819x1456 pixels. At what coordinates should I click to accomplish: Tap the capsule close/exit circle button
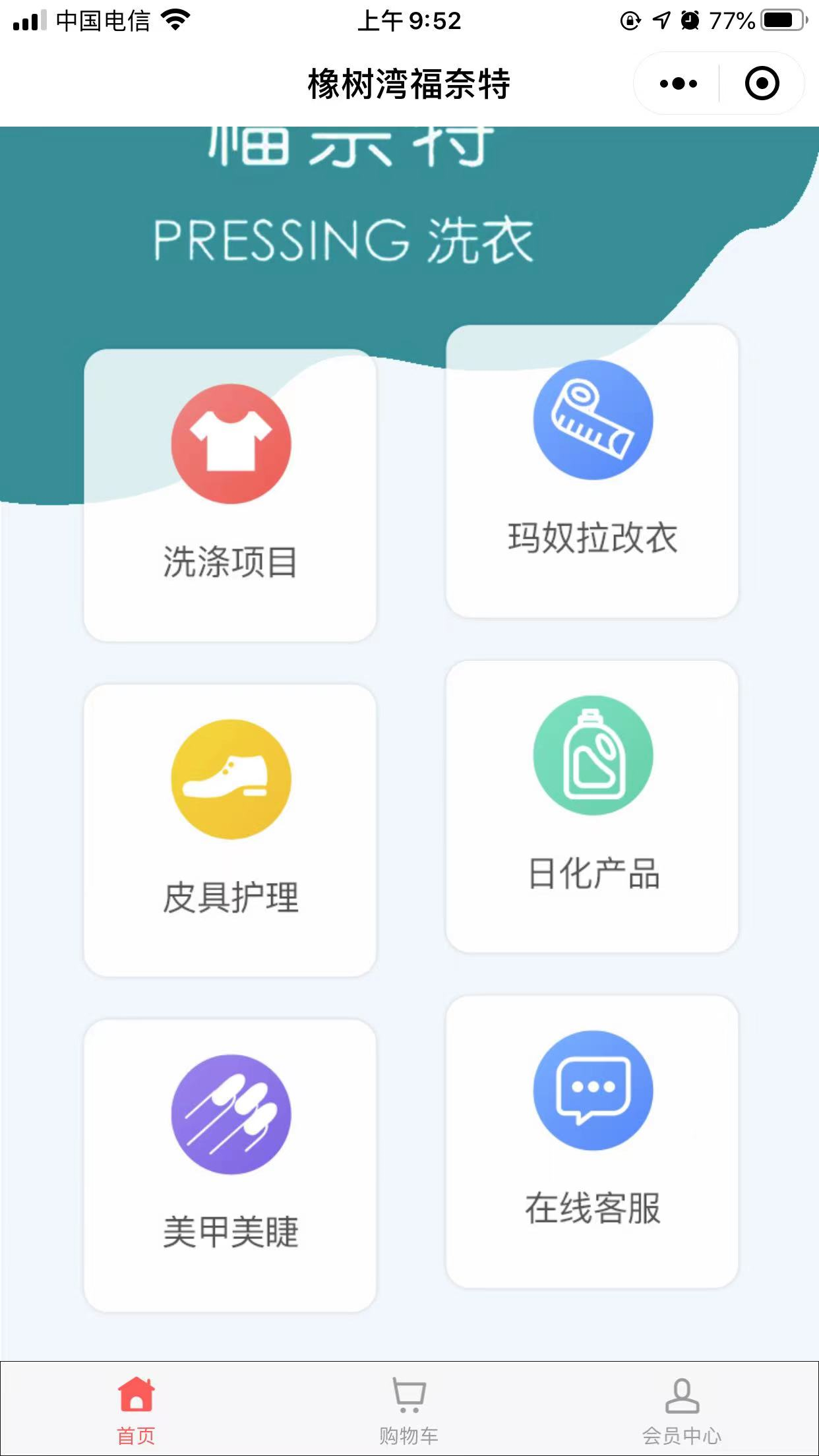(762, 83)
